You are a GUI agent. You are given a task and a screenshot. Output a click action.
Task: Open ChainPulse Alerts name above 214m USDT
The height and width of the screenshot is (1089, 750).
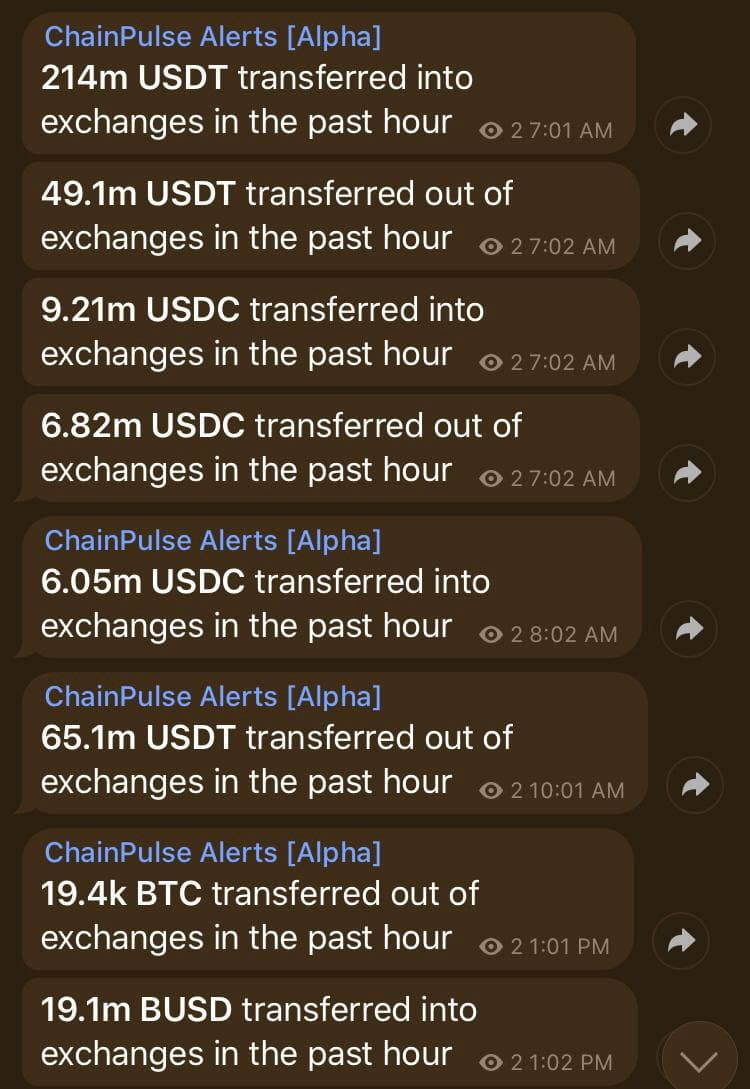212,37
